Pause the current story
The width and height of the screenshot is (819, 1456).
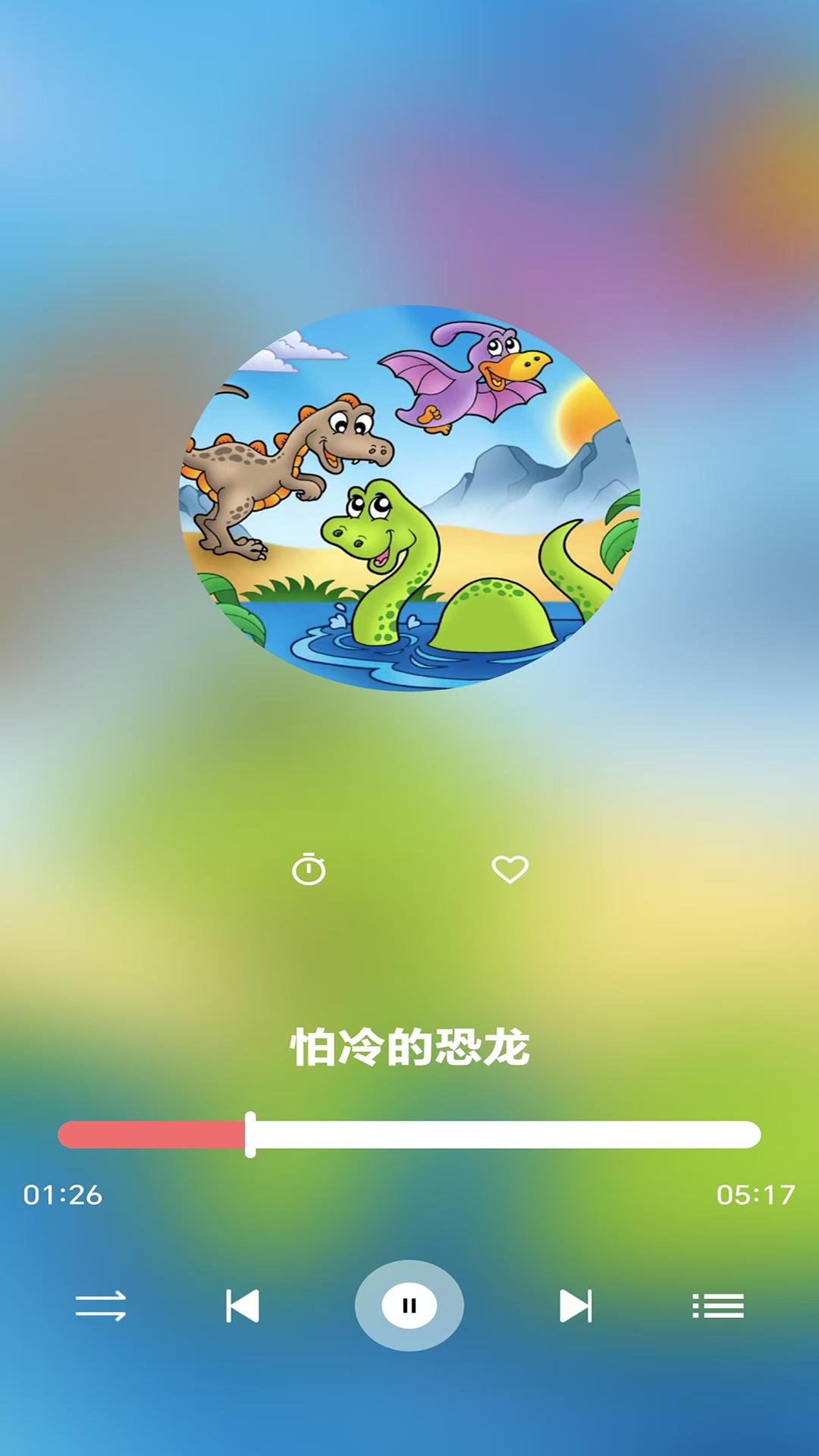pyautogui.click(x=409, y=1306)
